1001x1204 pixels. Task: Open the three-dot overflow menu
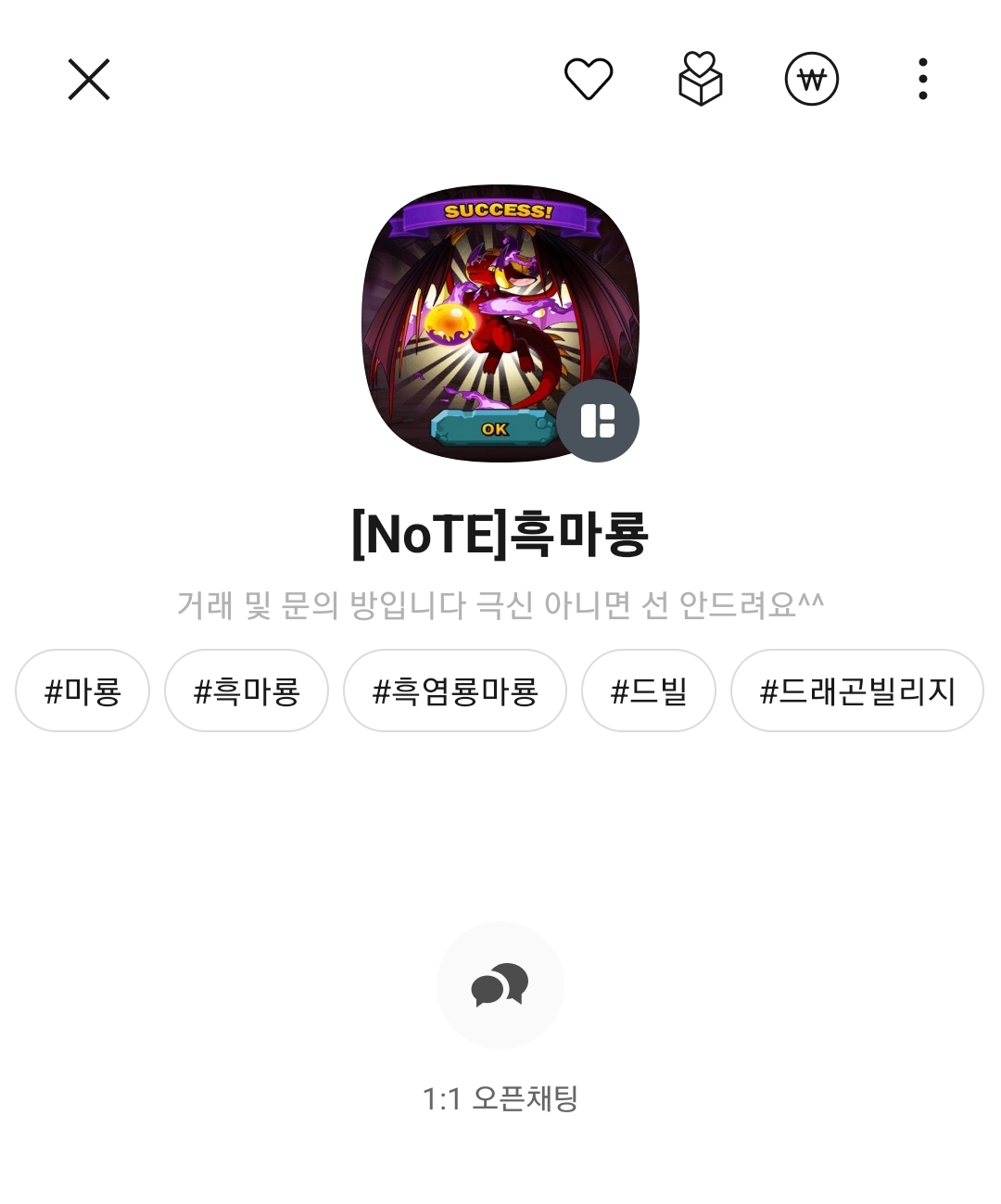(x=923, y=79)
